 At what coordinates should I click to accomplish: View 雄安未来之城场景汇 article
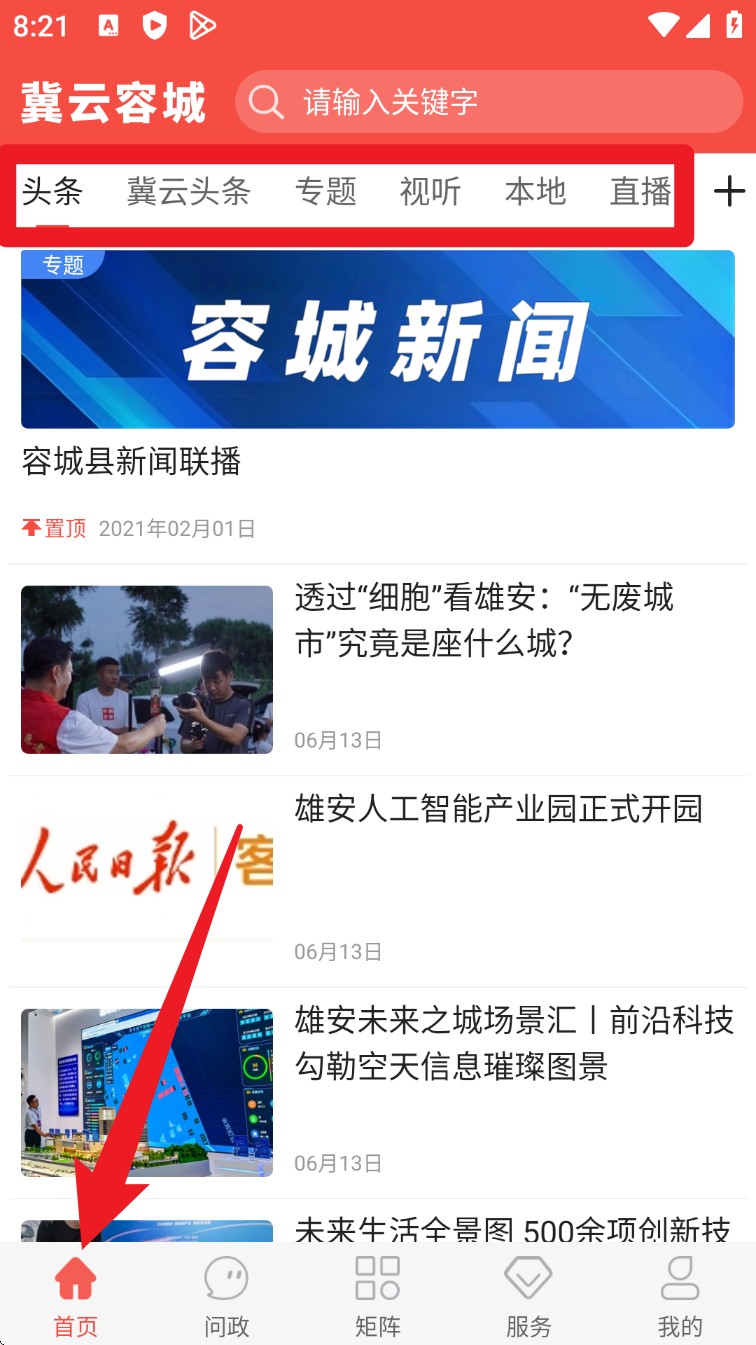[514, 1042]
